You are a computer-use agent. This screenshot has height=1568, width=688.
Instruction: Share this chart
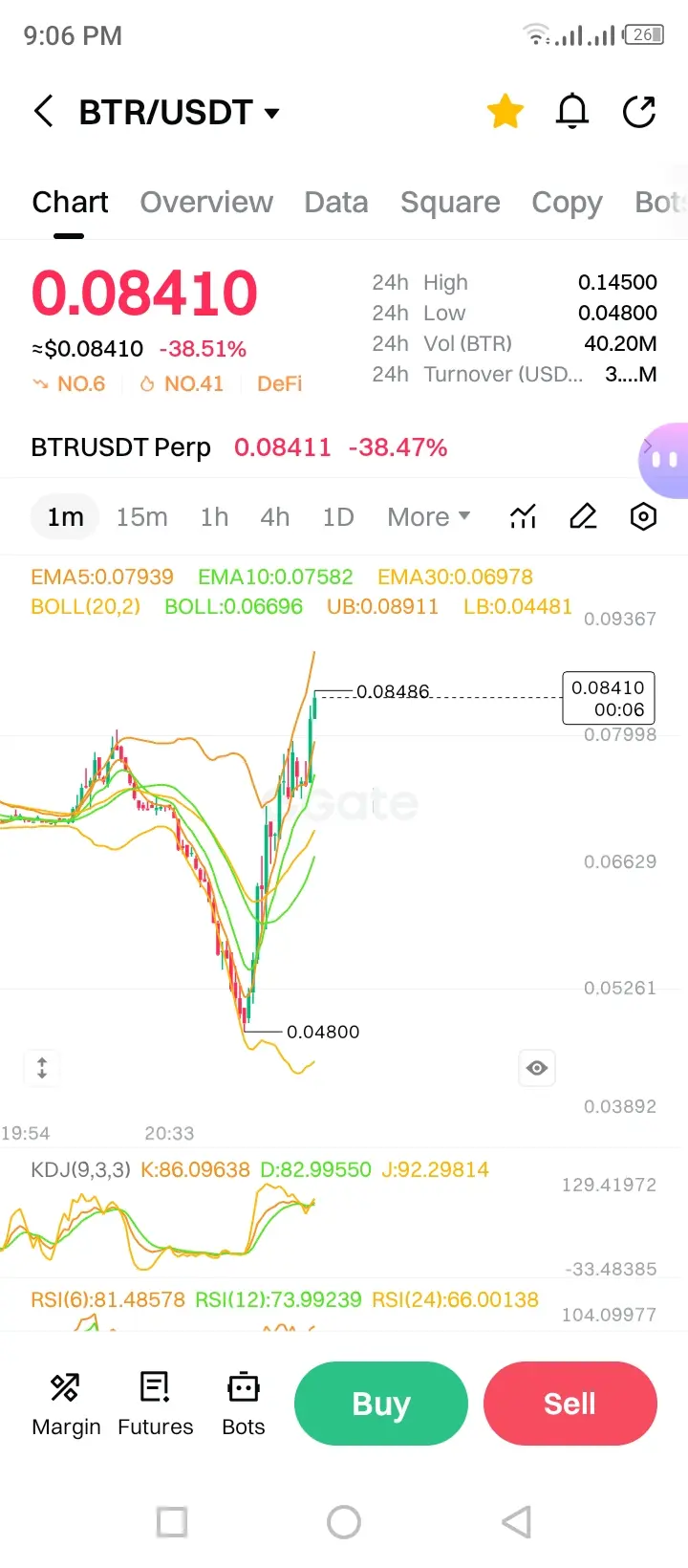point(639,112)
